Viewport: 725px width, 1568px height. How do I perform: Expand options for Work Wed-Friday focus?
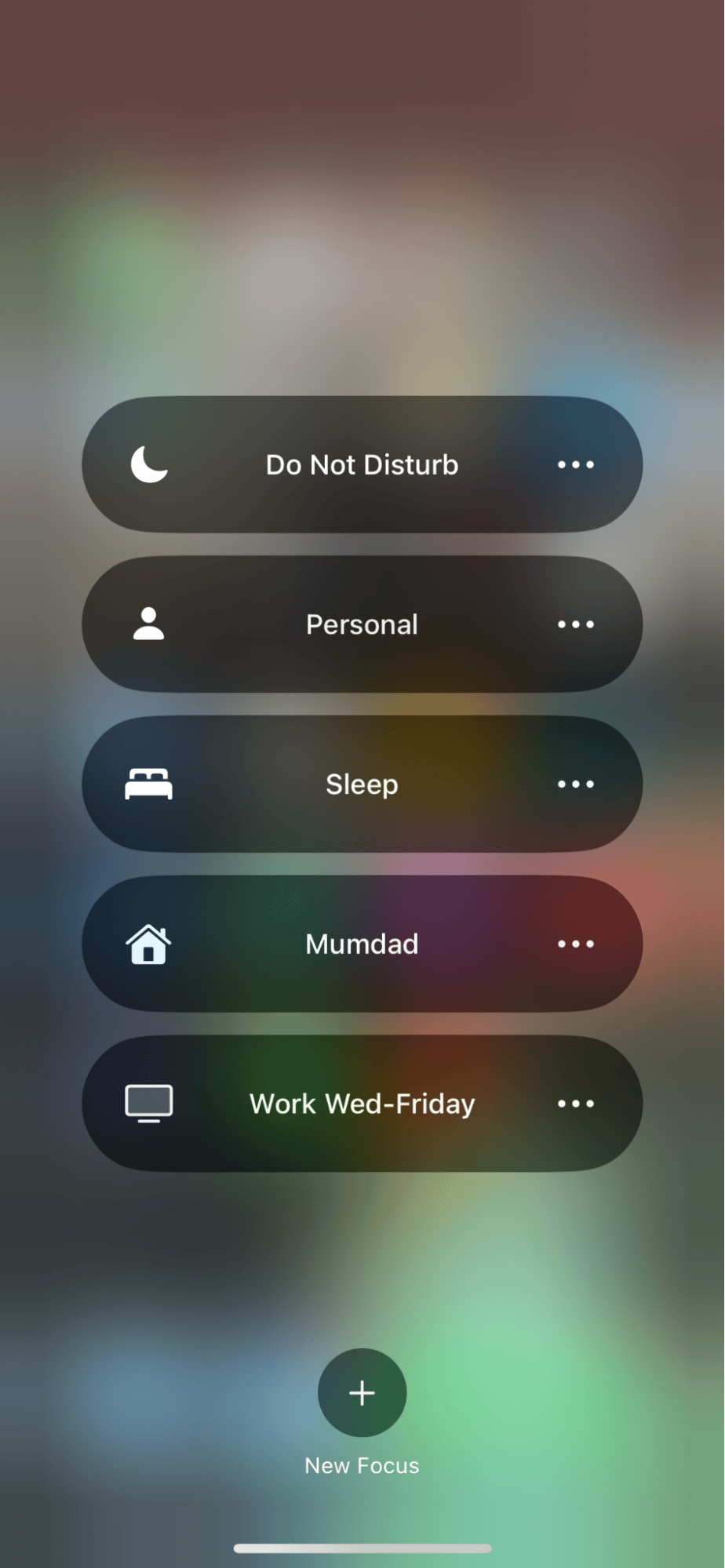pos(575,1103)
